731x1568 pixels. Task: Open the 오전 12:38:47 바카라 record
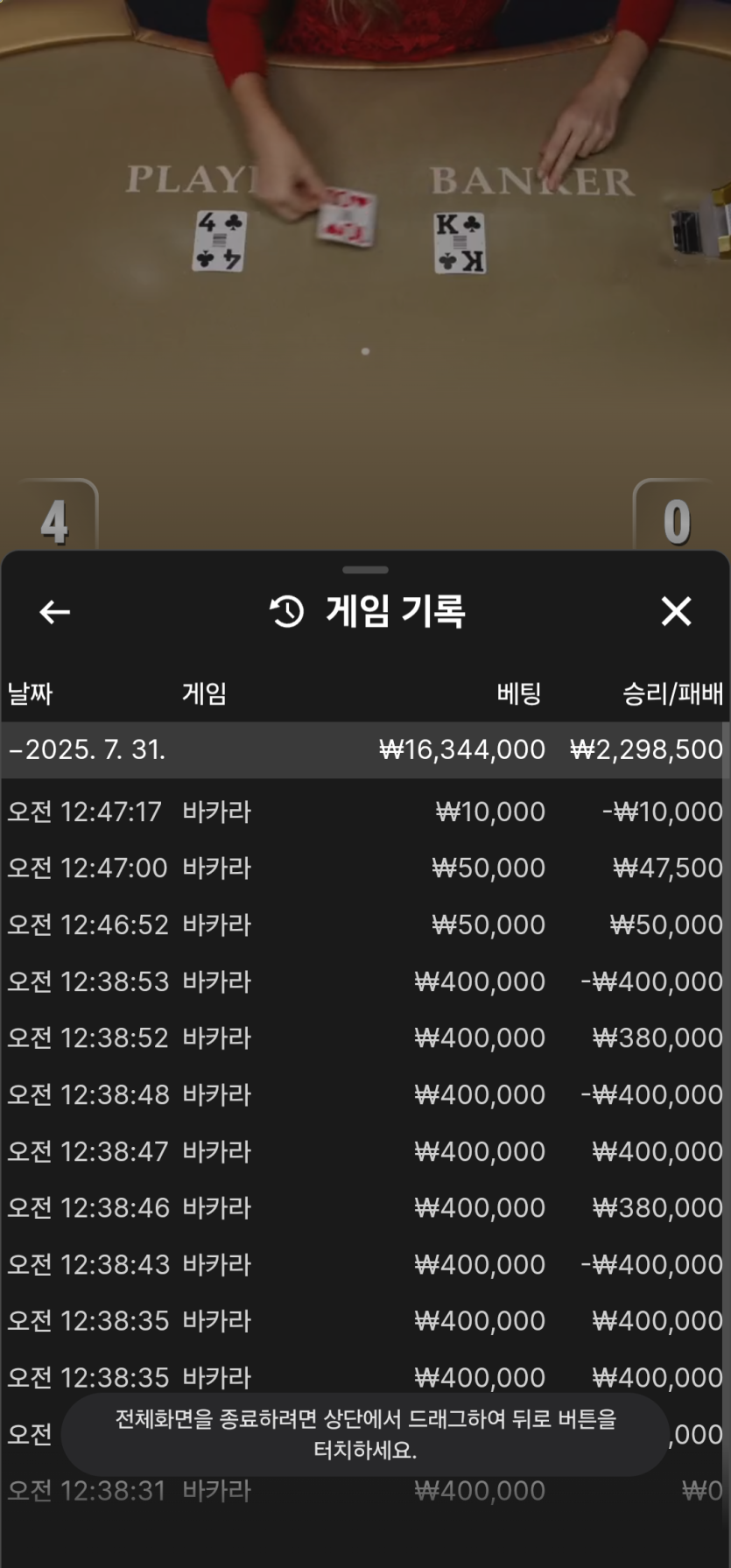pyautogui.click(x=365, y=1151)
